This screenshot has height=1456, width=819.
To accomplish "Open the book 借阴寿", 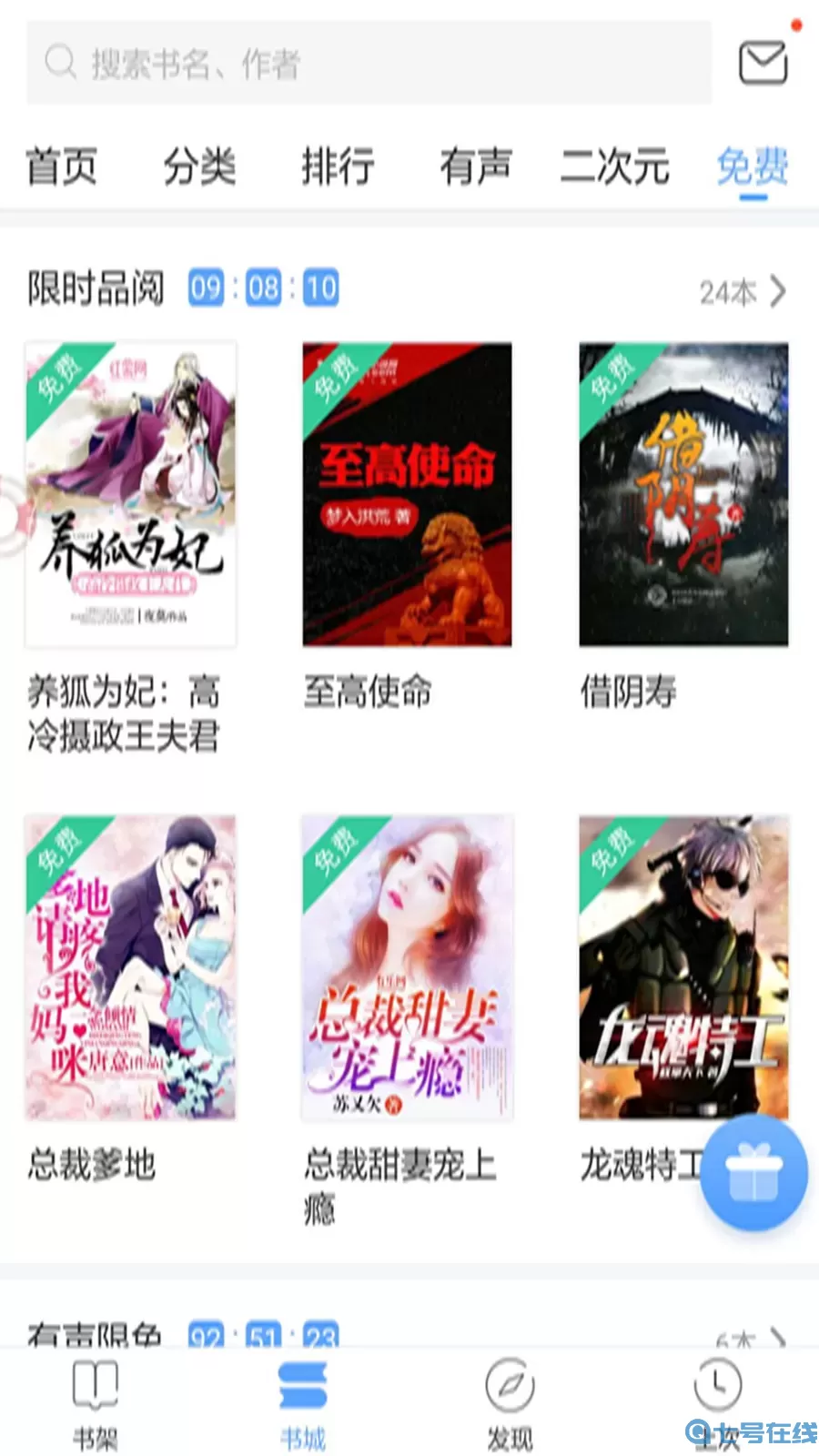I will [683, 494].
